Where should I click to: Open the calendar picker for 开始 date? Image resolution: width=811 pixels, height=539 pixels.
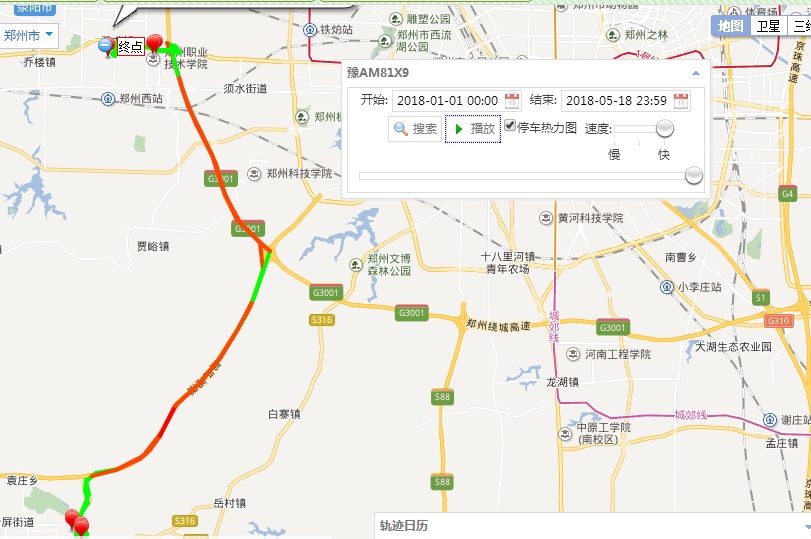coord(512,100)
